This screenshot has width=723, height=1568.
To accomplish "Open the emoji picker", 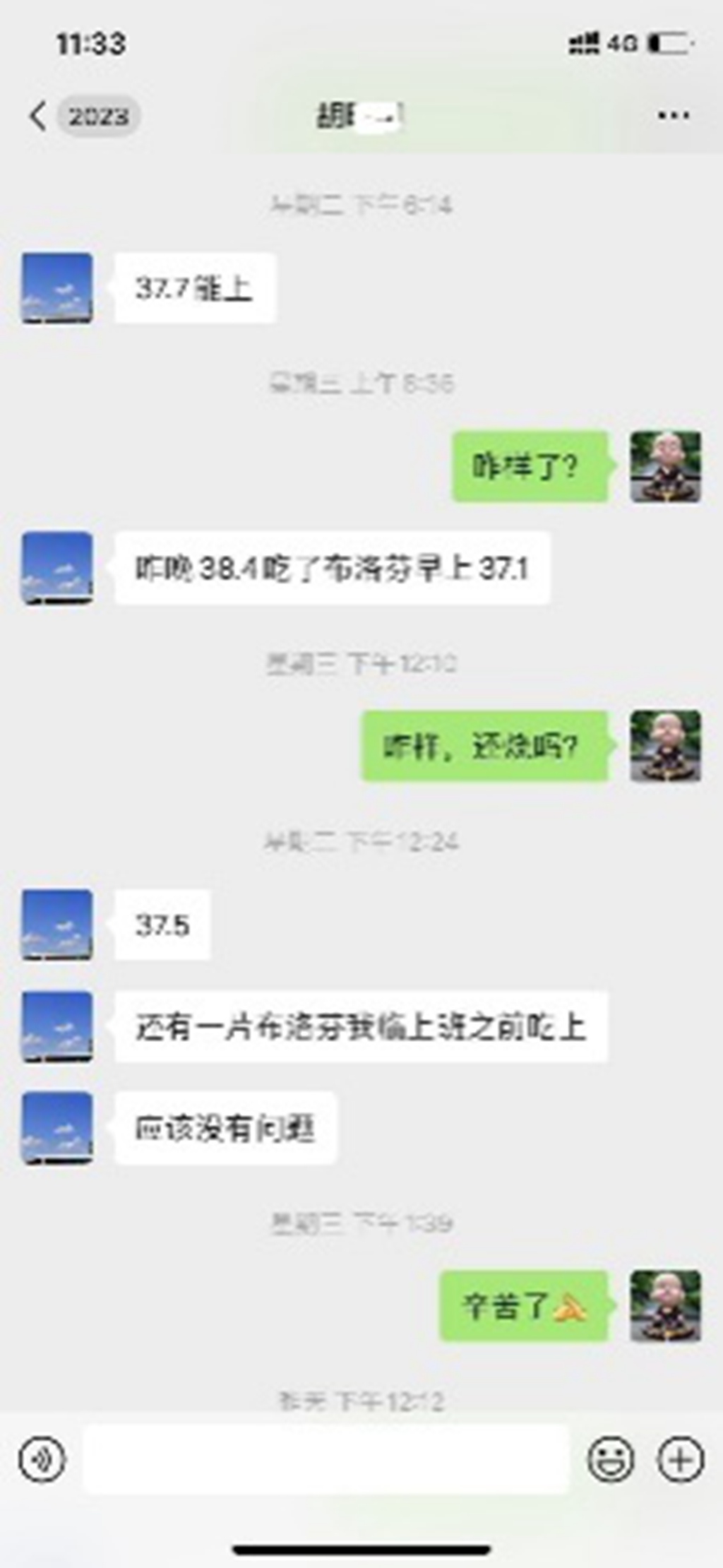I will (x=610, y=1459).
